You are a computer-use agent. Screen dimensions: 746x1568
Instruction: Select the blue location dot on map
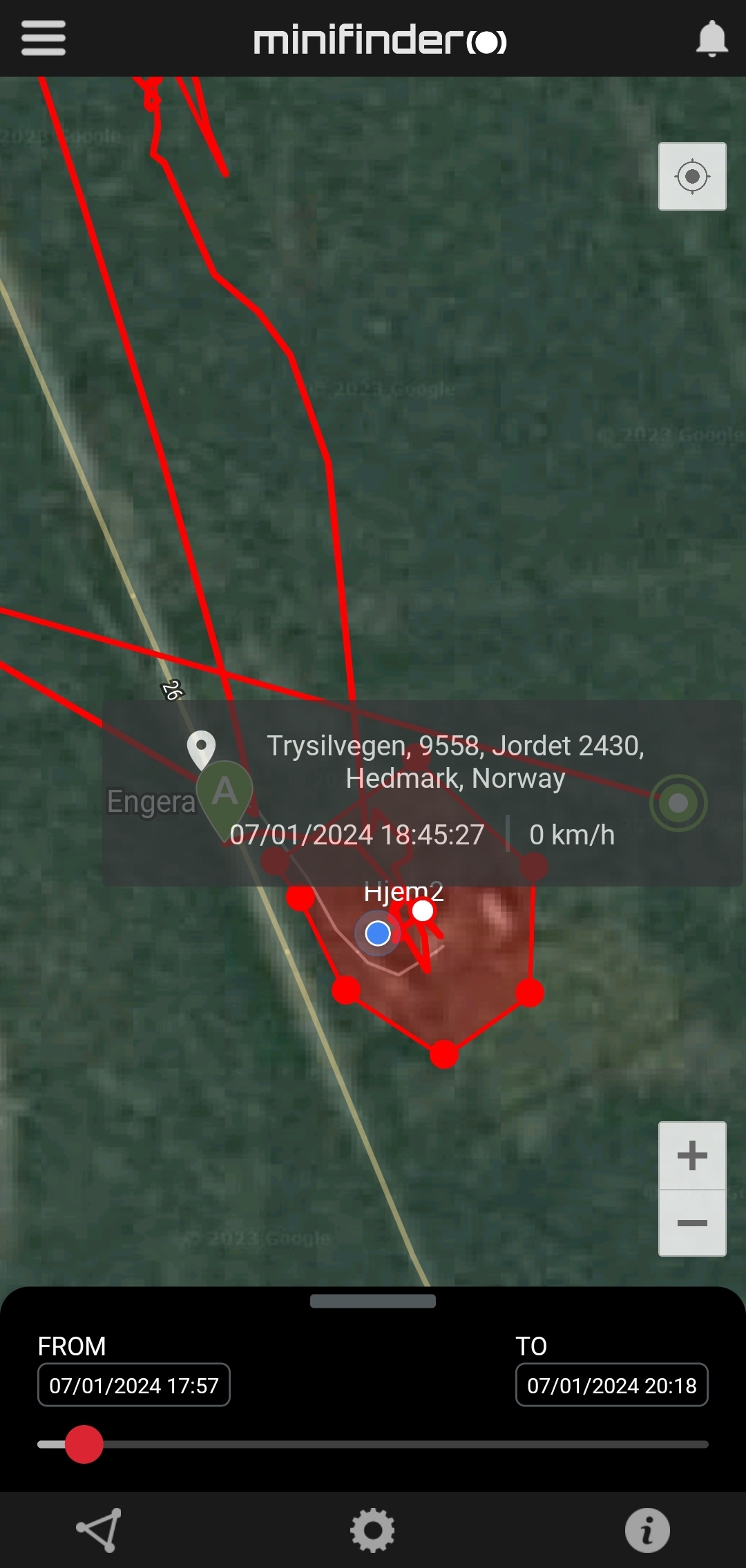[377, 933]
